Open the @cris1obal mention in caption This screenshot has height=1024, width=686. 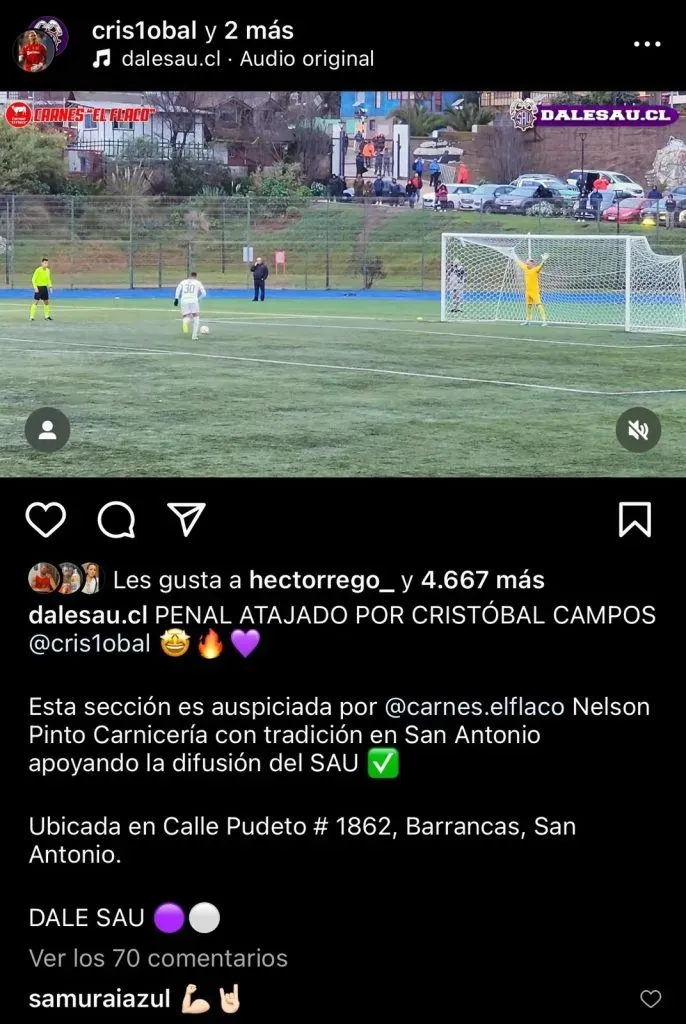tap(90, 645)
